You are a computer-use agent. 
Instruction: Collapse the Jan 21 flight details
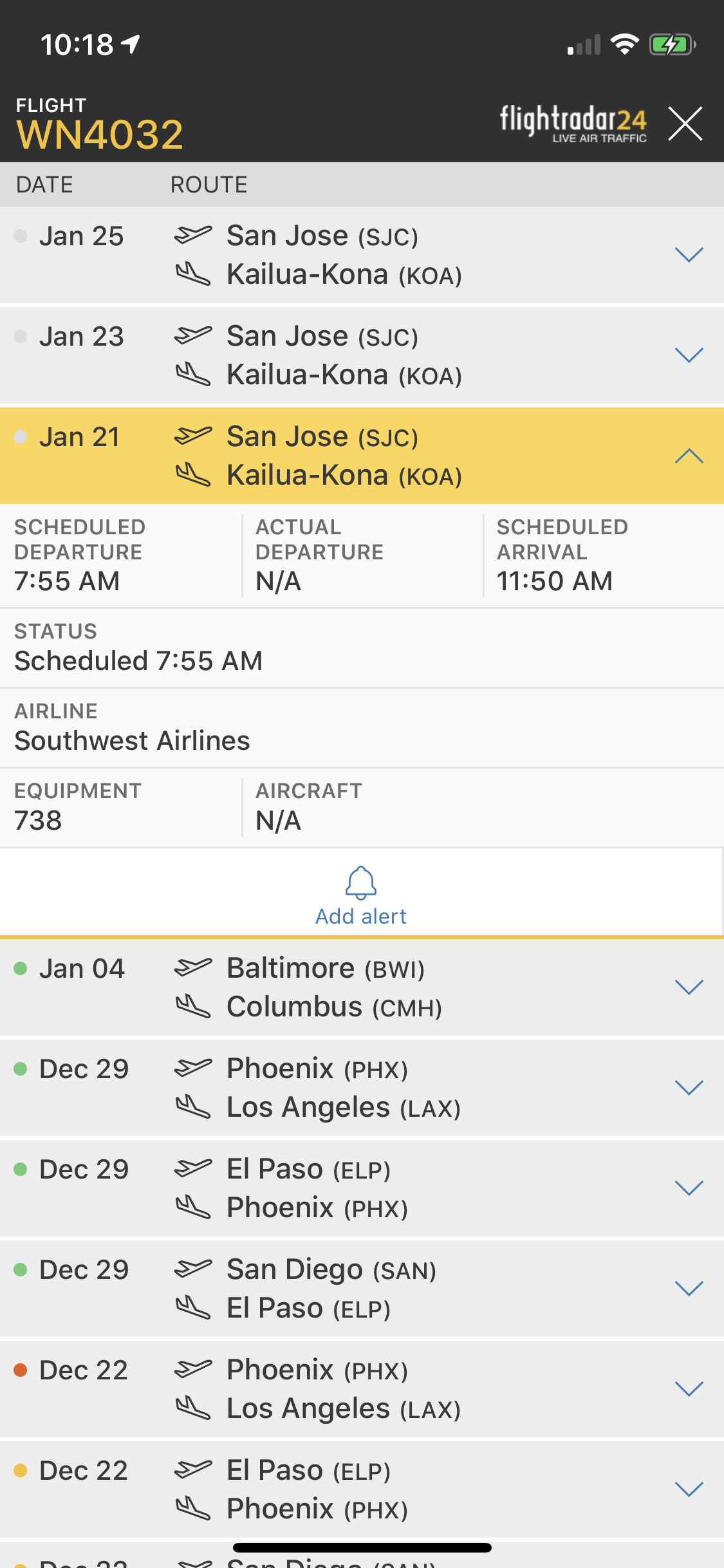(689, 456)
